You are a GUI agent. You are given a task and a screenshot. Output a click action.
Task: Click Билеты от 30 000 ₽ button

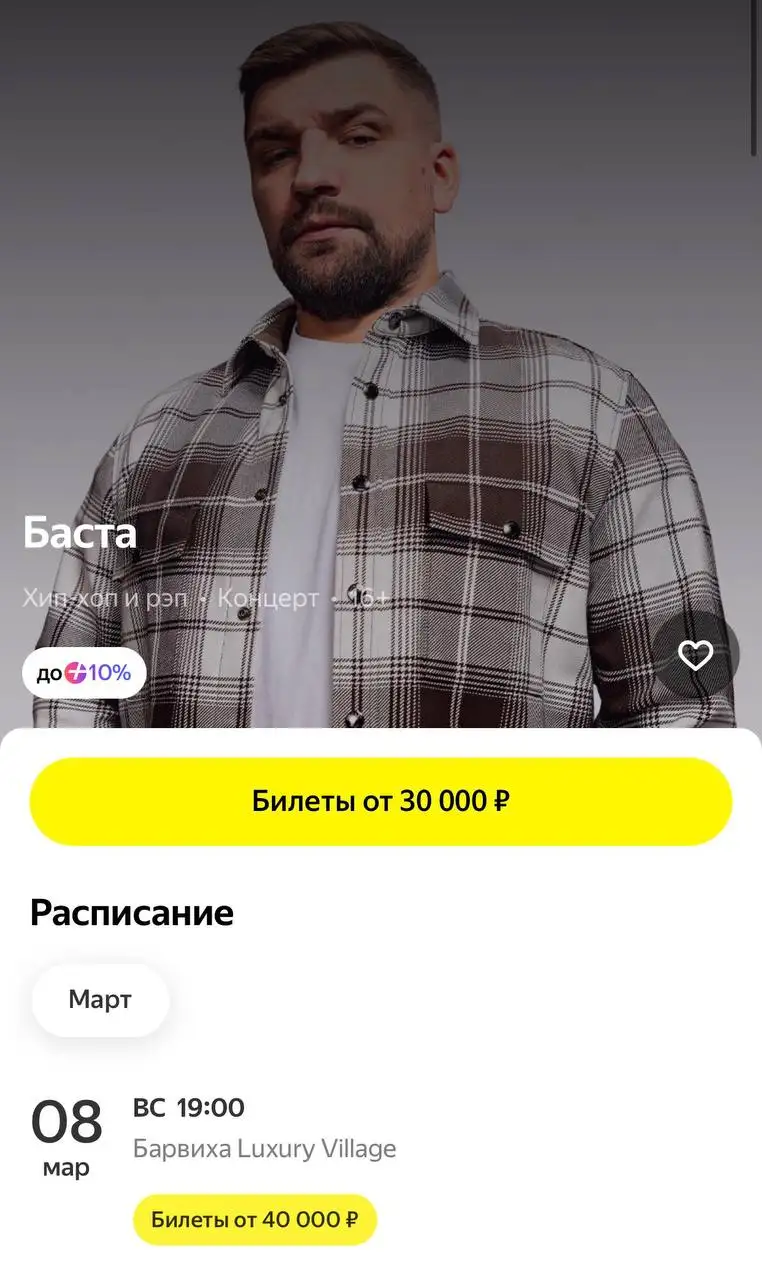coord(380,800)
